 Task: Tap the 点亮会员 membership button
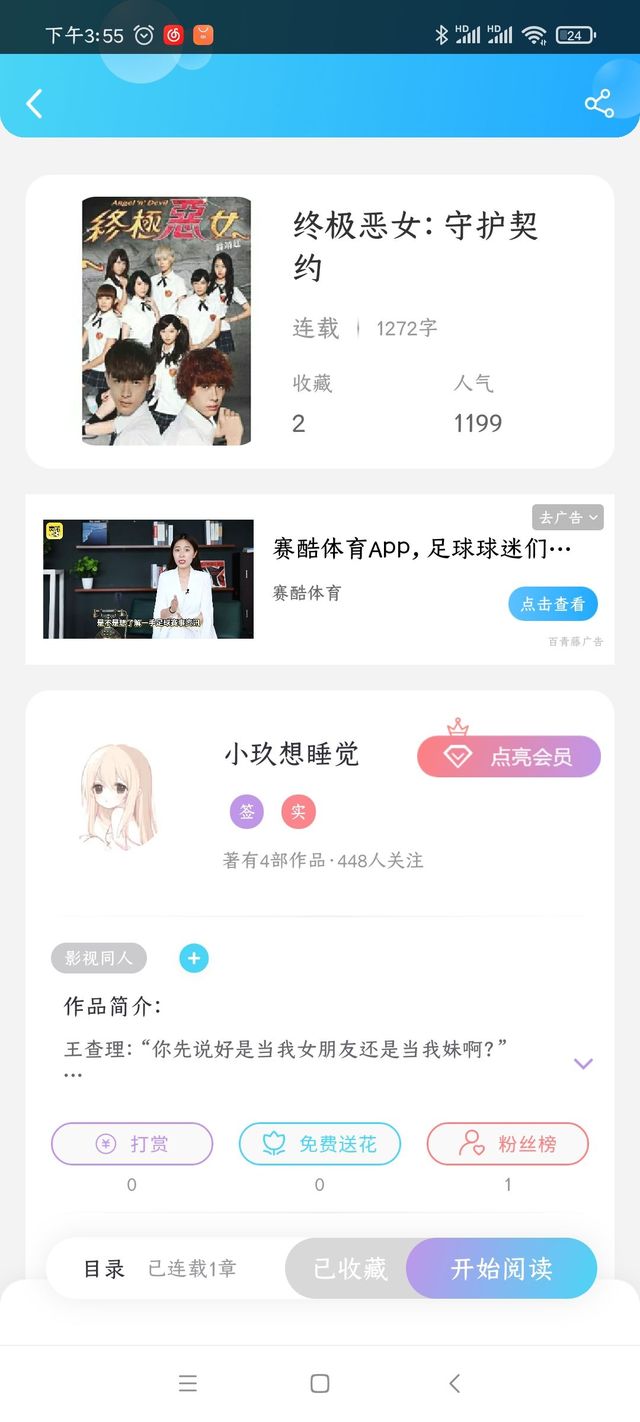(509, 756)
